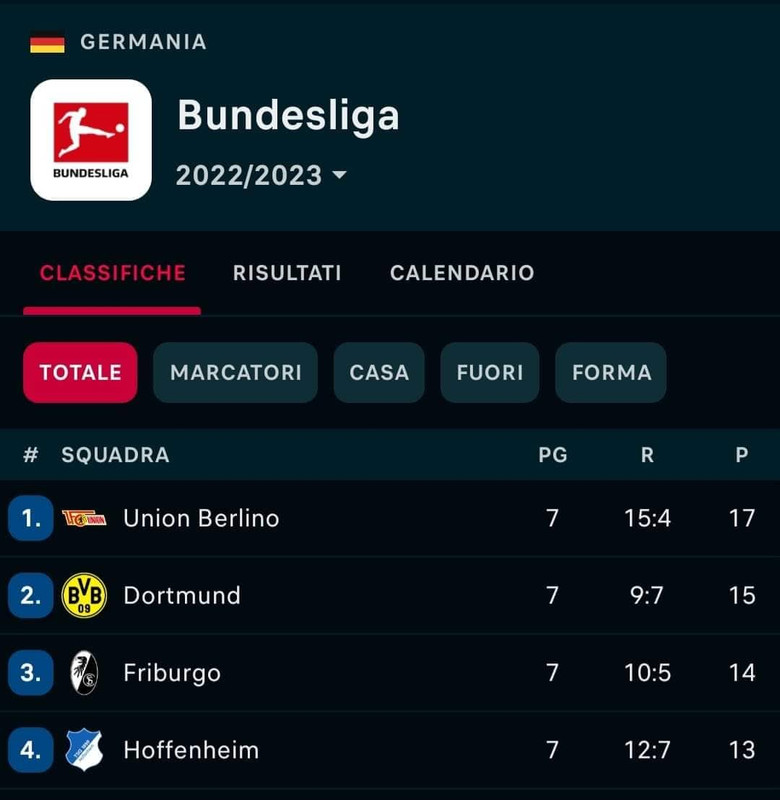This screenshot has height=800, width=780.
Task: Select the Totale filter chip
Action: click(x=80, y=372)
